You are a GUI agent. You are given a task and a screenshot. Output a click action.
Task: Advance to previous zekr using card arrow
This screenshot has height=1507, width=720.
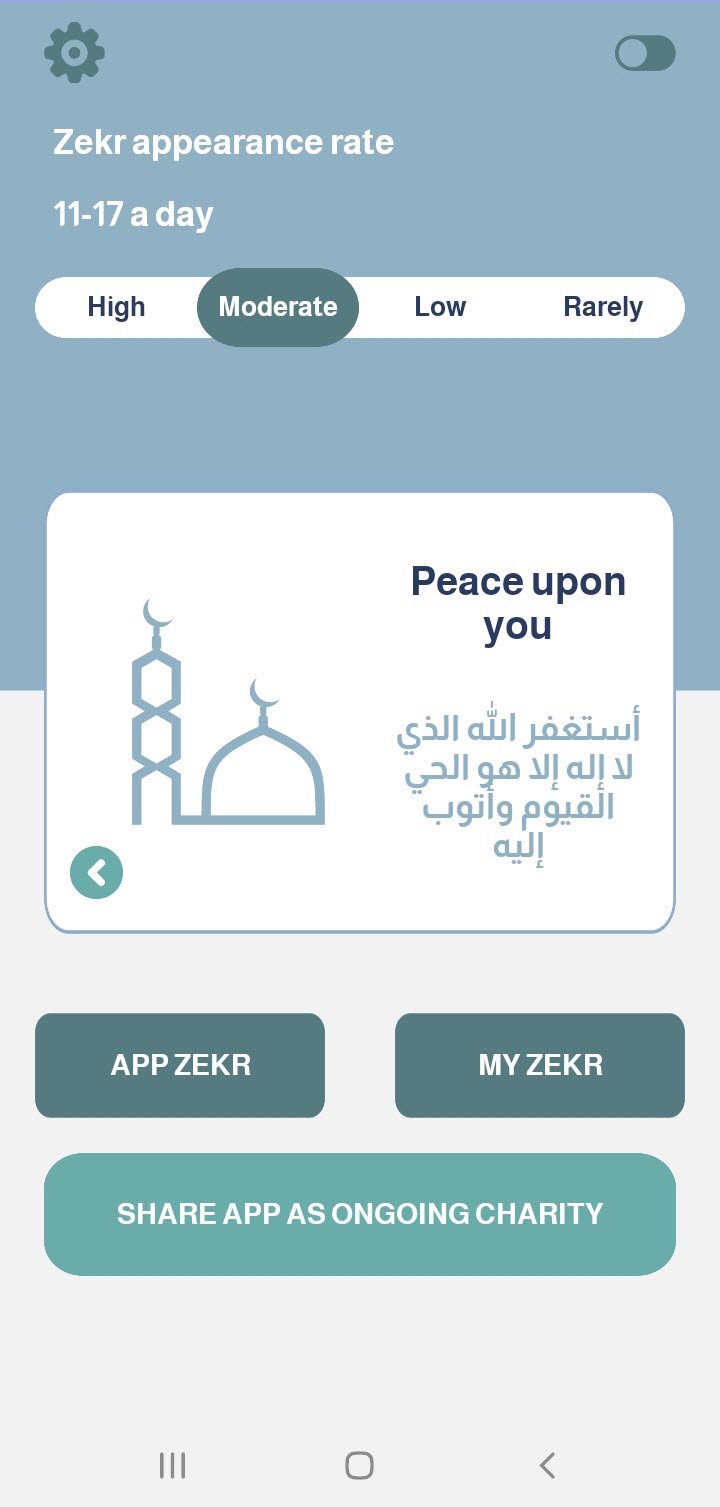(96, 871)
